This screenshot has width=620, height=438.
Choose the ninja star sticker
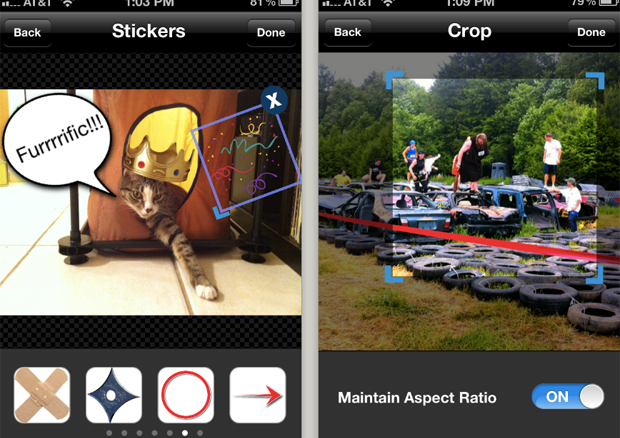coord(113,395)
